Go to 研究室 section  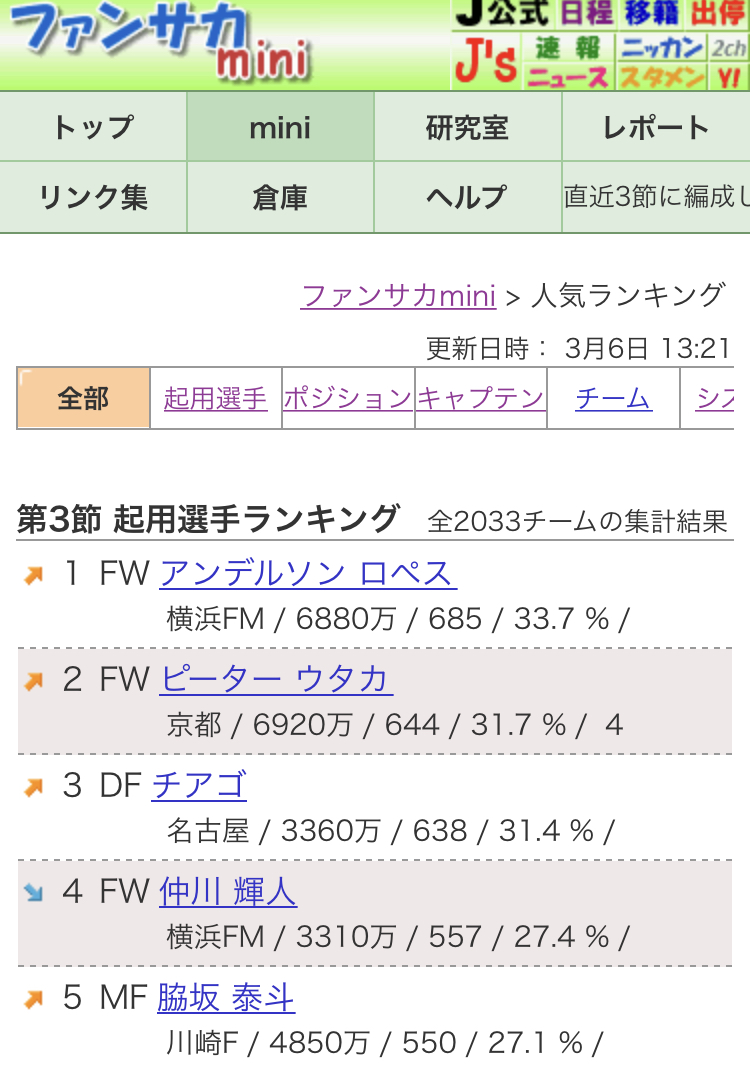468,127
